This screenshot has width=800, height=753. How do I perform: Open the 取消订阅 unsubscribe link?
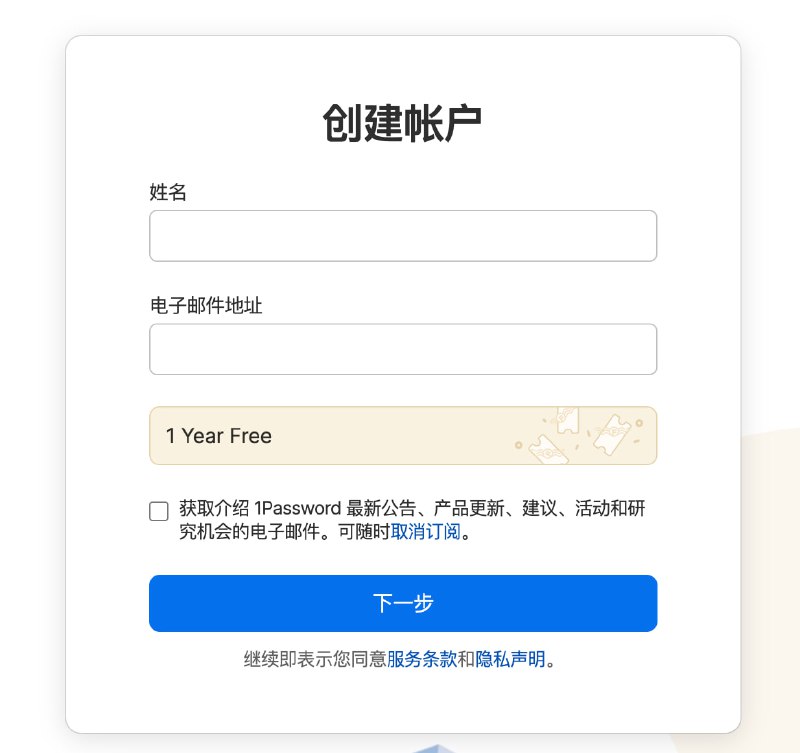click(x=425, y=532)
